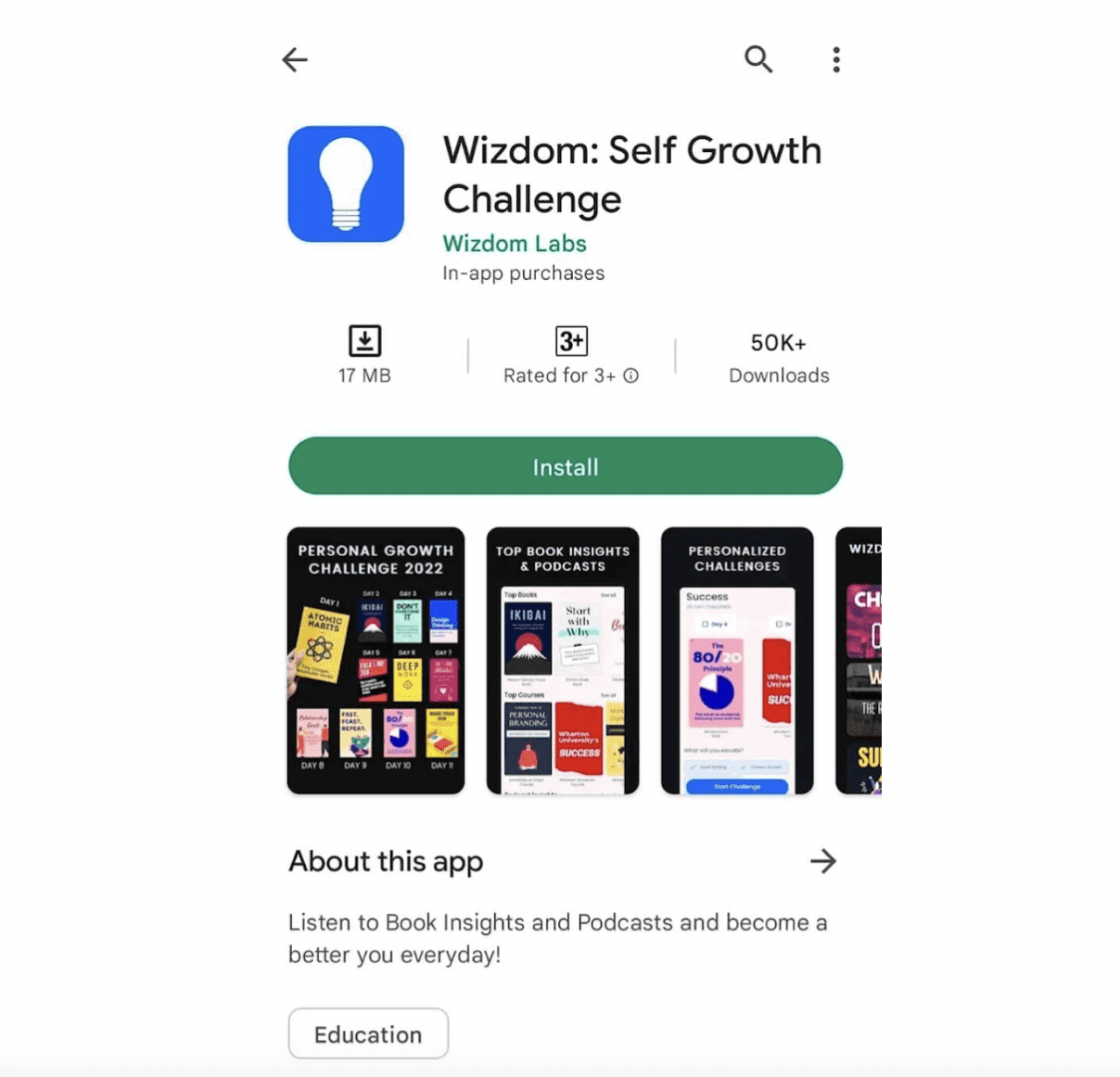Go back using the arrow

(295, 60)
